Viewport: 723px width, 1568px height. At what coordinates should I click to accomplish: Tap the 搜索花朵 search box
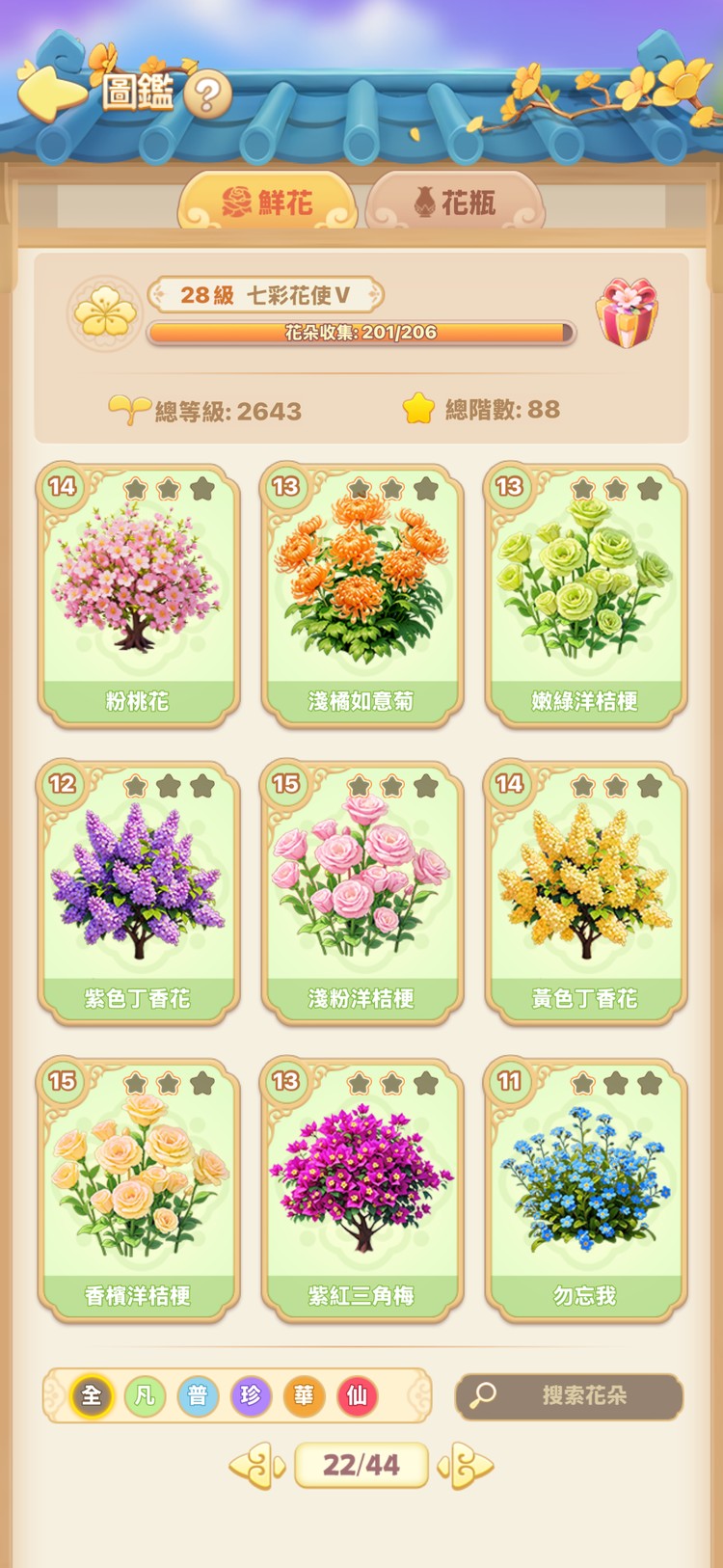coord(569,1395)
